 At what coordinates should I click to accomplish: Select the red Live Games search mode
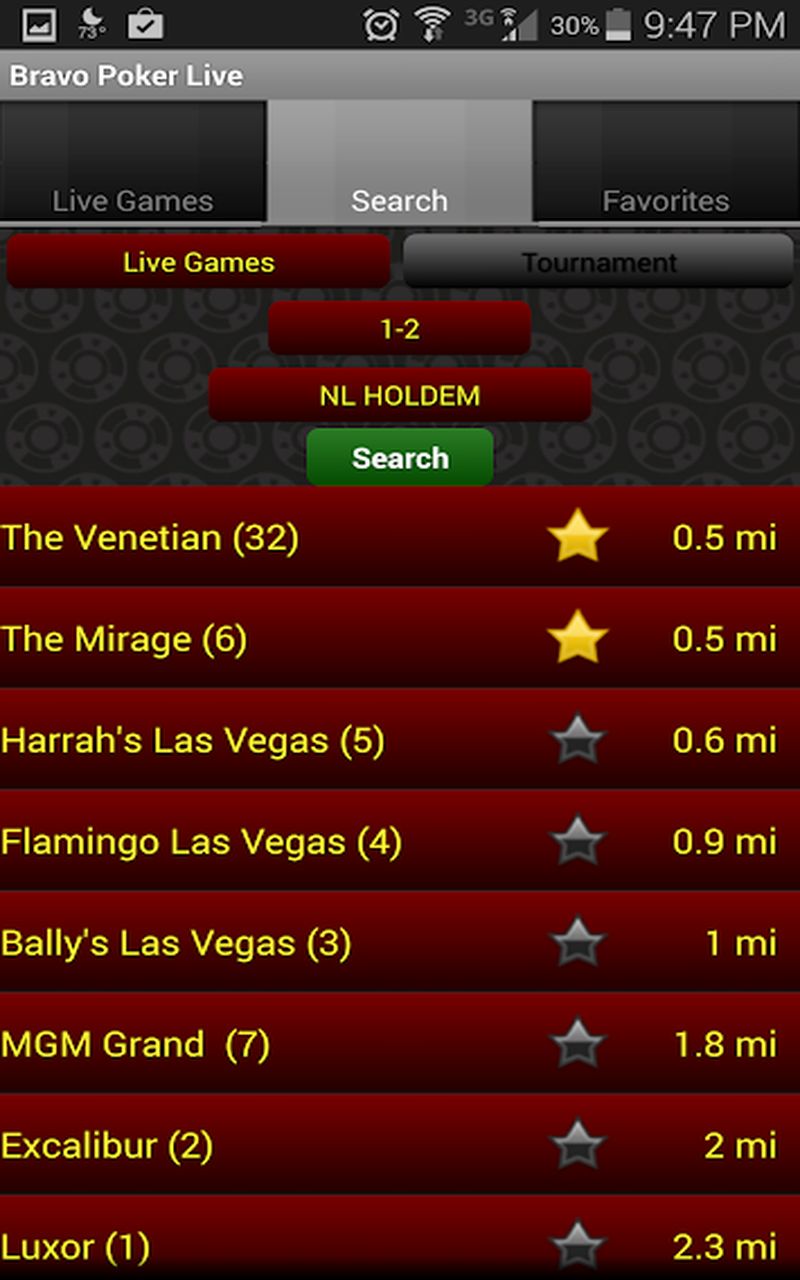[198, 262]
